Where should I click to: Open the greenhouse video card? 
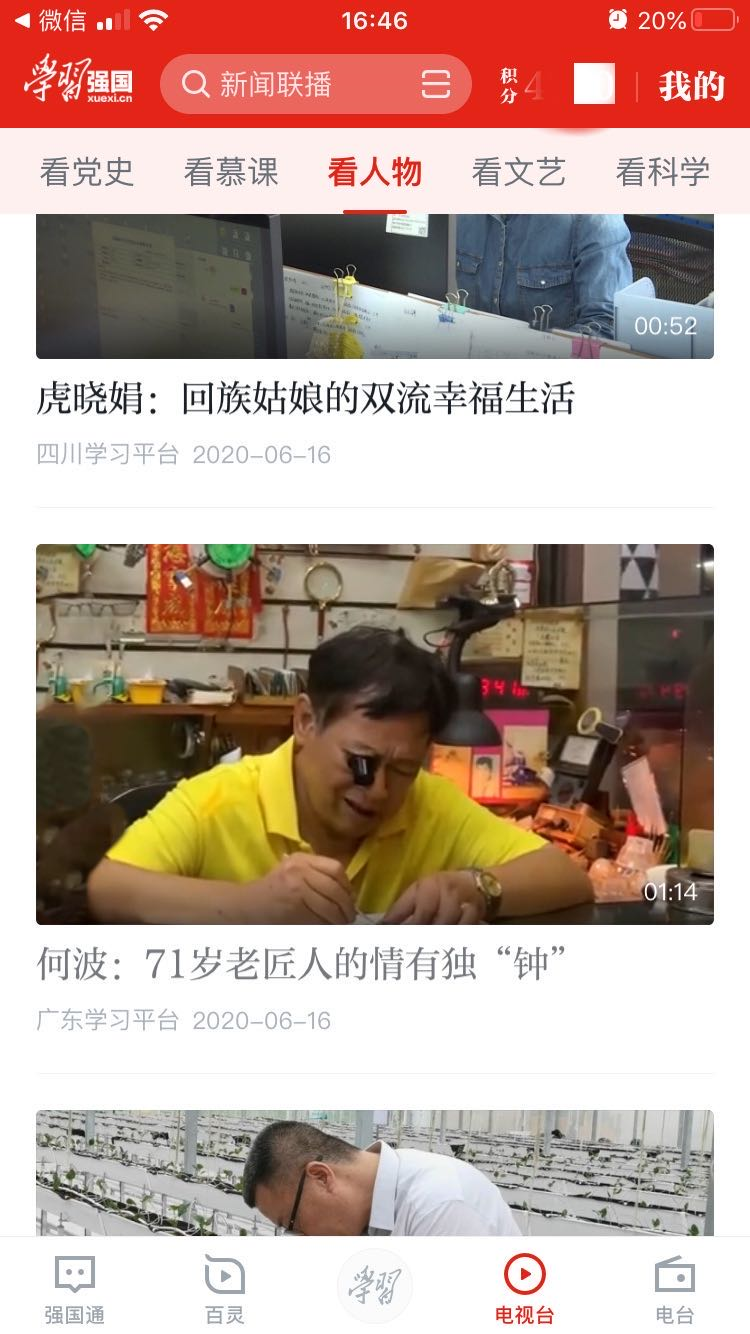click(x=375, y=1173)
